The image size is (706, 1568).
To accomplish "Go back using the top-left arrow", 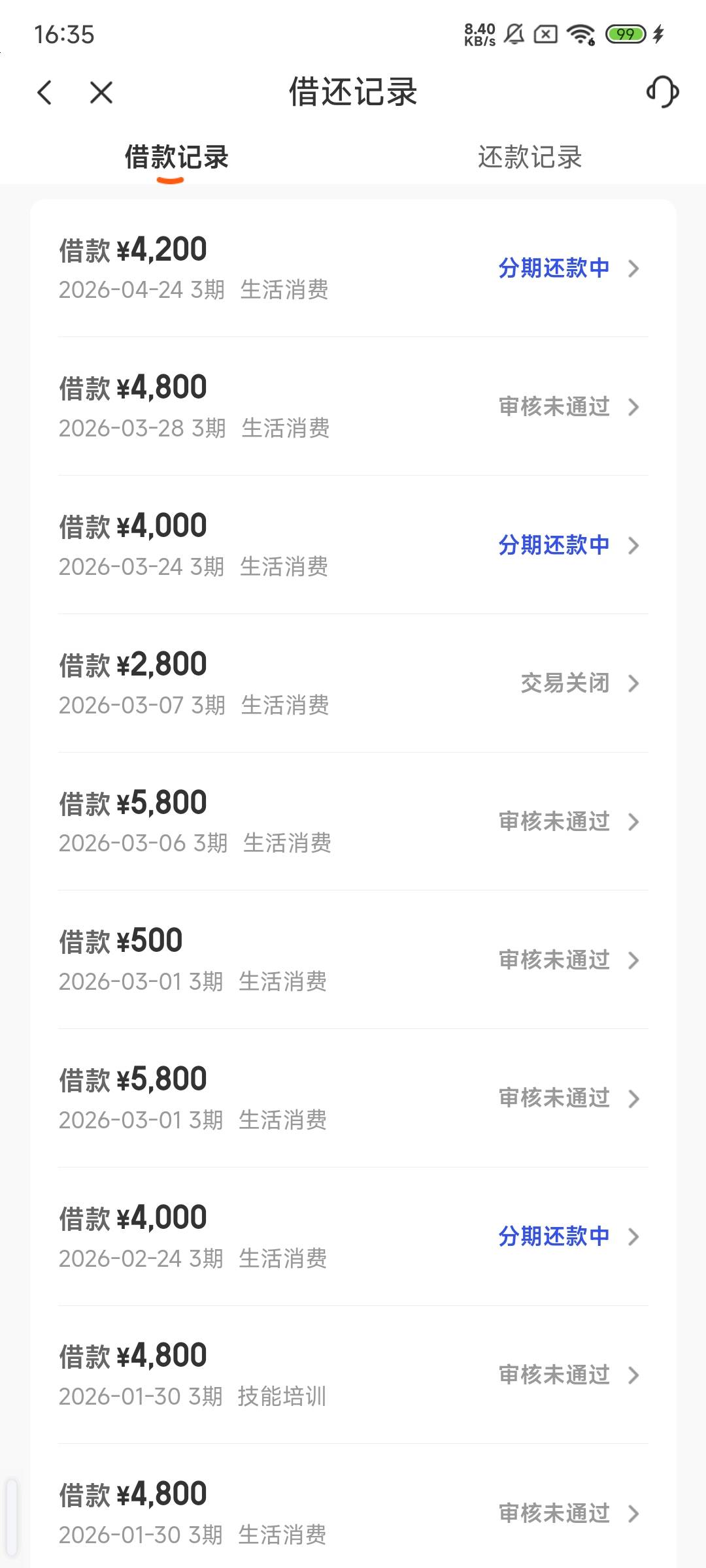I will [44, 92].
